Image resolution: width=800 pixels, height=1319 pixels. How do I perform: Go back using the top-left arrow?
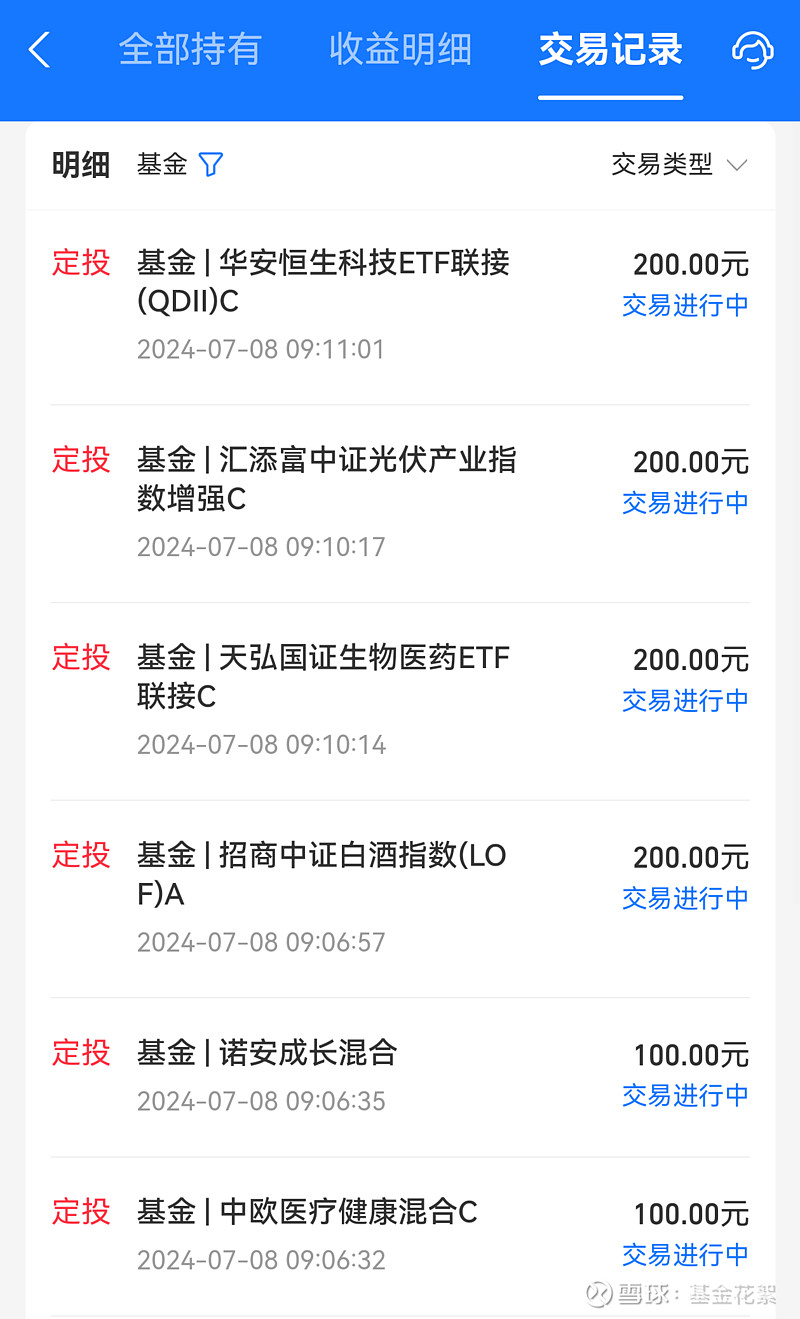(x=39, y=49)
